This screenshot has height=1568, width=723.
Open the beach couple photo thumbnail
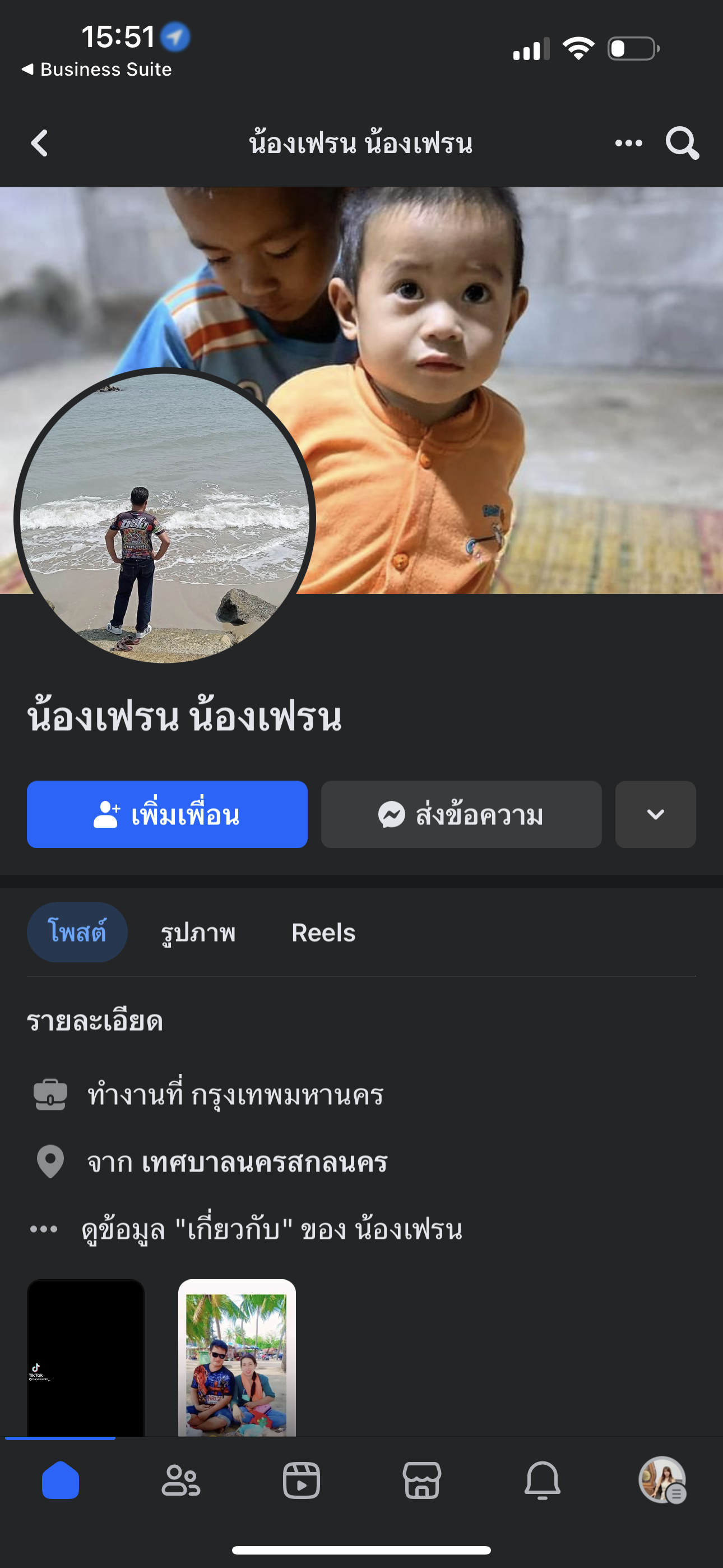pyautogui.click(x=237, y=1357)
